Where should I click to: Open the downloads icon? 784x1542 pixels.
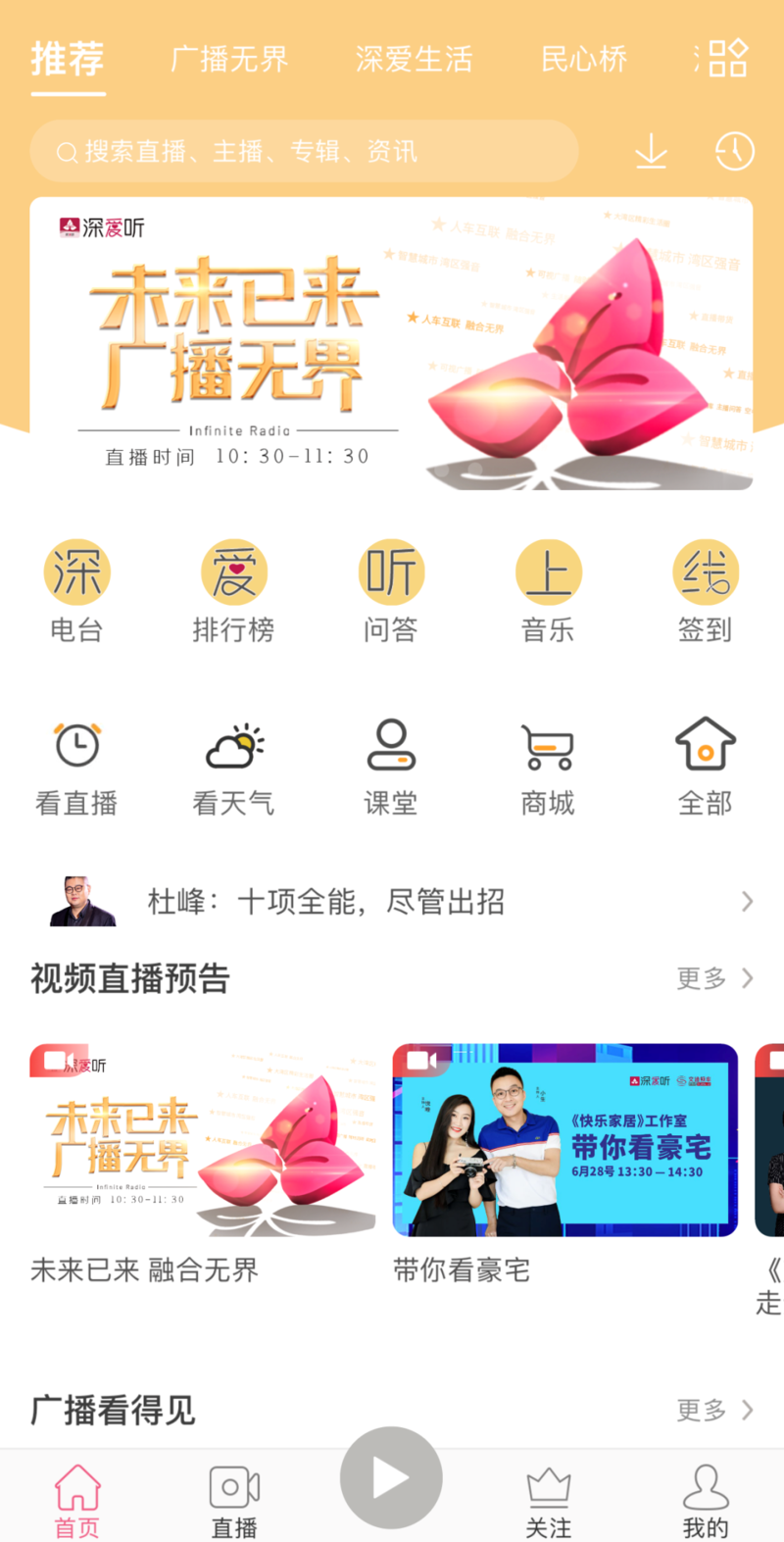coord(651,152)
